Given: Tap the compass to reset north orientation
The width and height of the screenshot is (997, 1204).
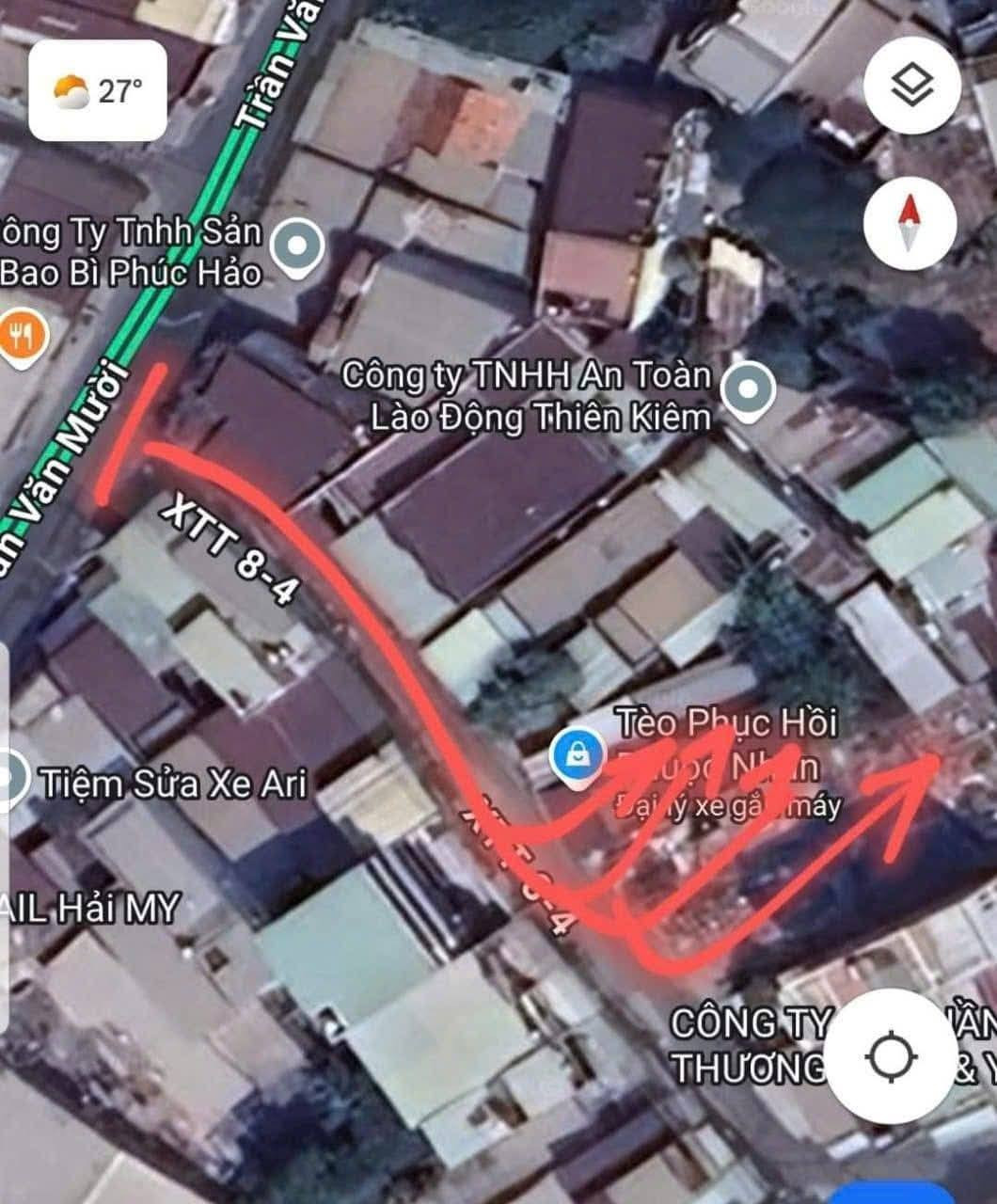Looking at the screenshot, I should (x=909, y=222).
